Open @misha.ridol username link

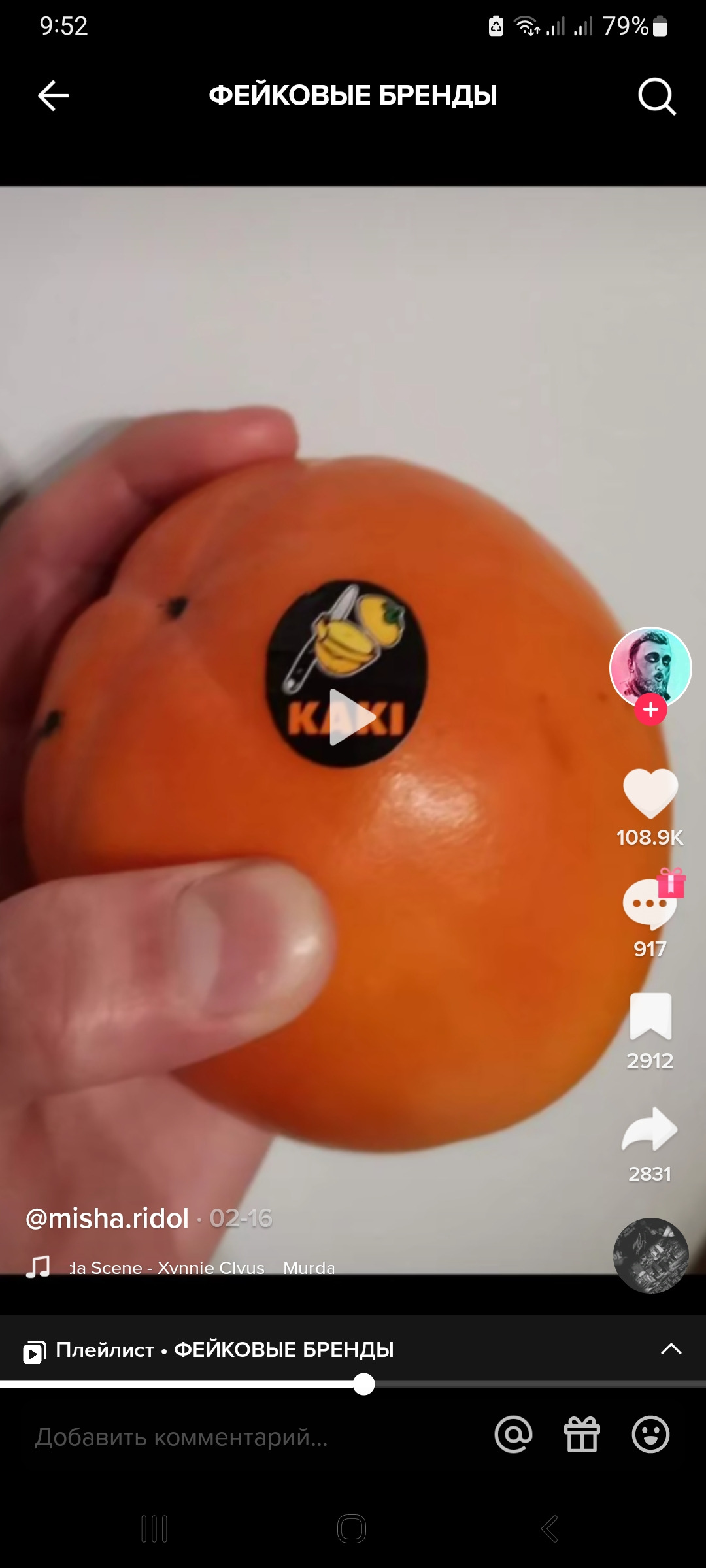[107, 1218]
